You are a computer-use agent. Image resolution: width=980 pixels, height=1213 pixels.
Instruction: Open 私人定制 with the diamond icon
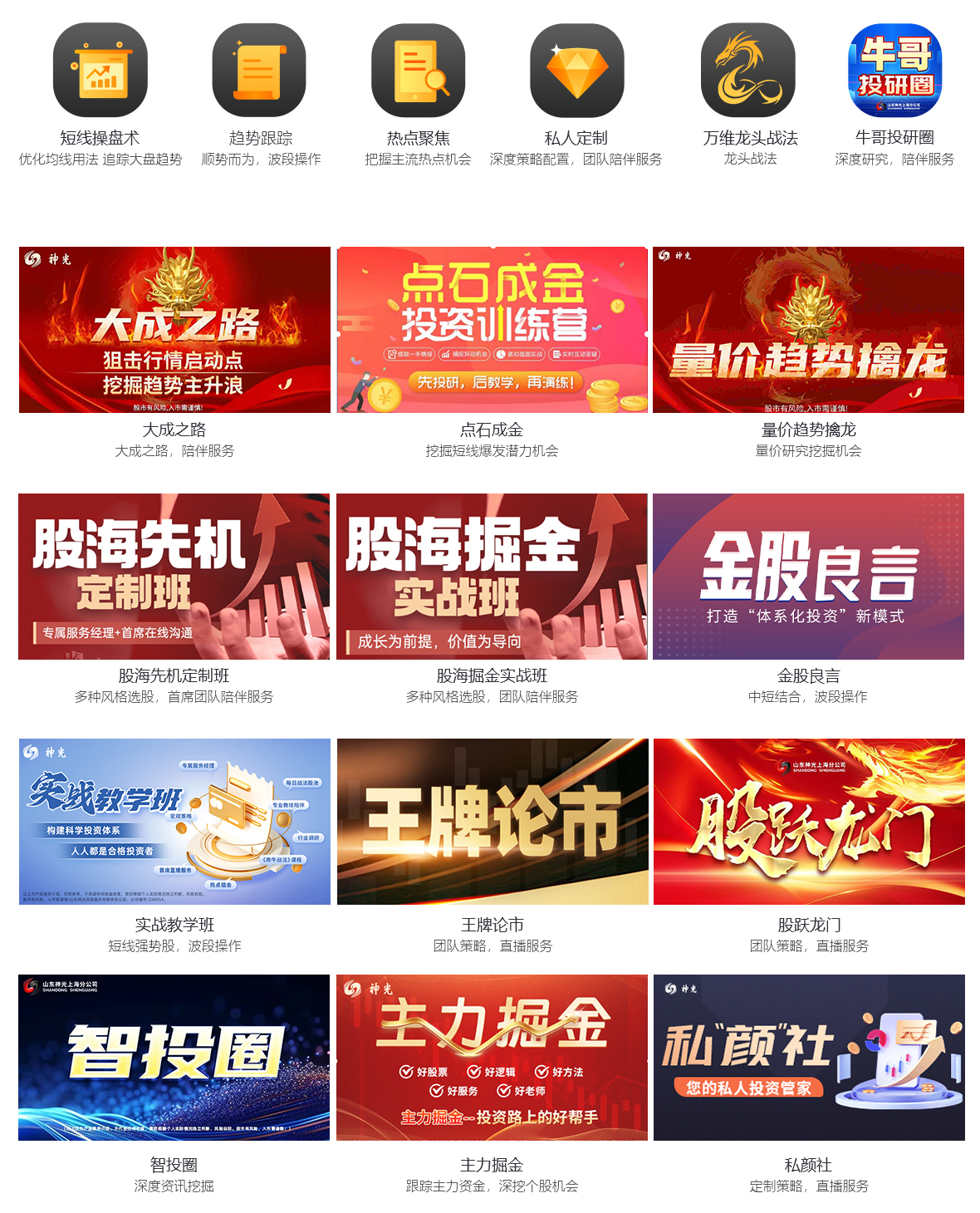pyautogui.click(x=576, y=71)
